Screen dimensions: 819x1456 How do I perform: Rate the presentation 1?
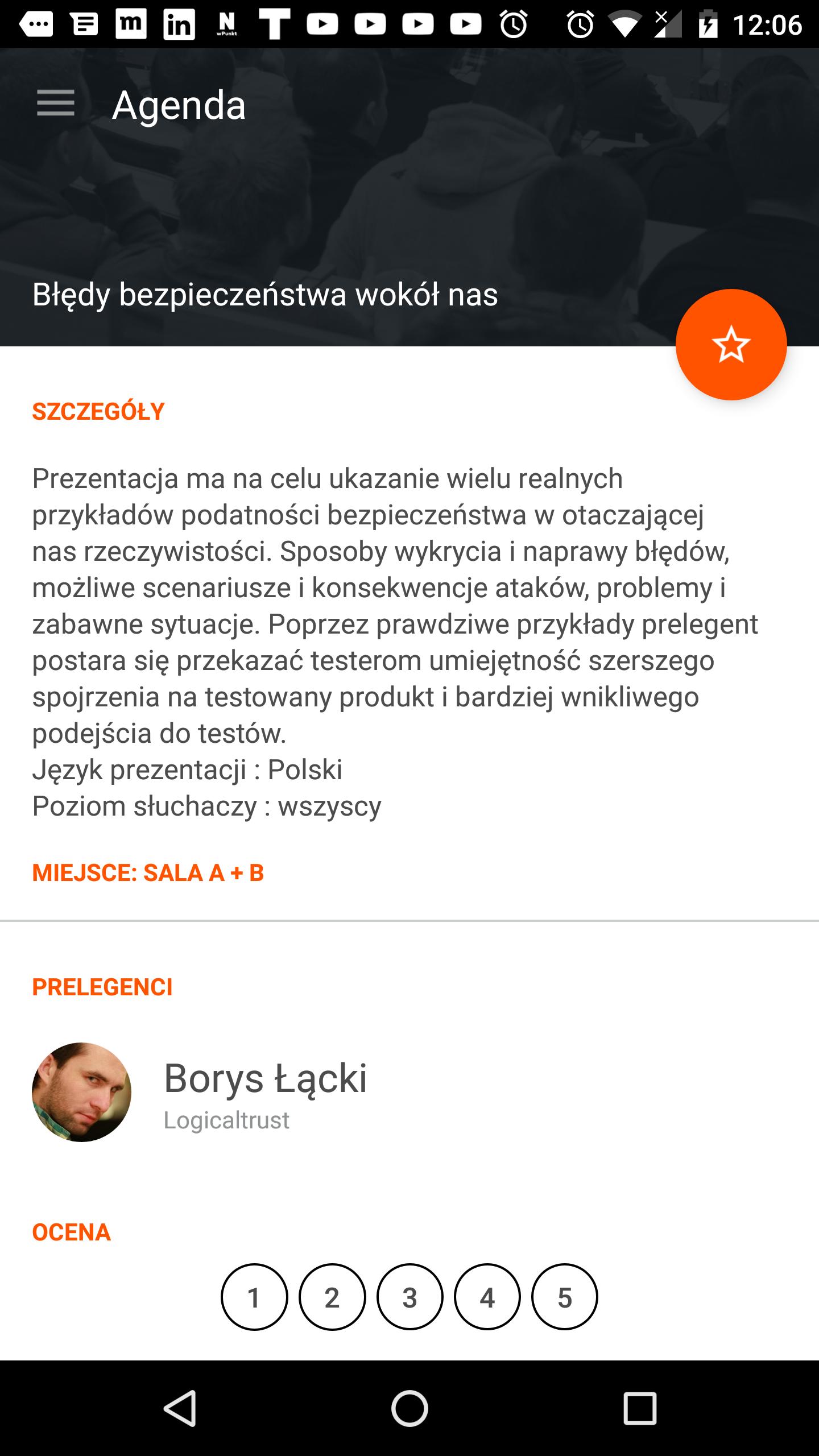tap(254, 1297)
